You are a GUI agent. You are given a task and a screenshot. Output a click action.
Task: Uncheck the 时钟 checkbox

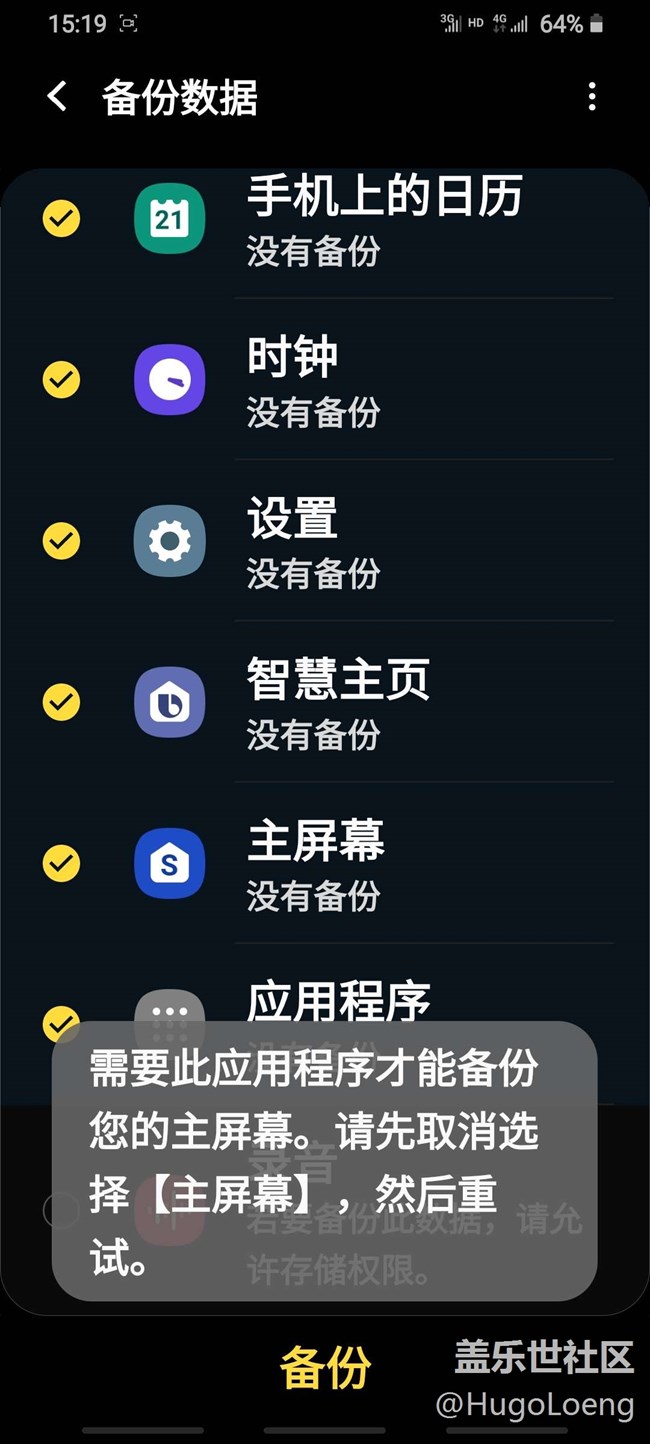[61, 379]
